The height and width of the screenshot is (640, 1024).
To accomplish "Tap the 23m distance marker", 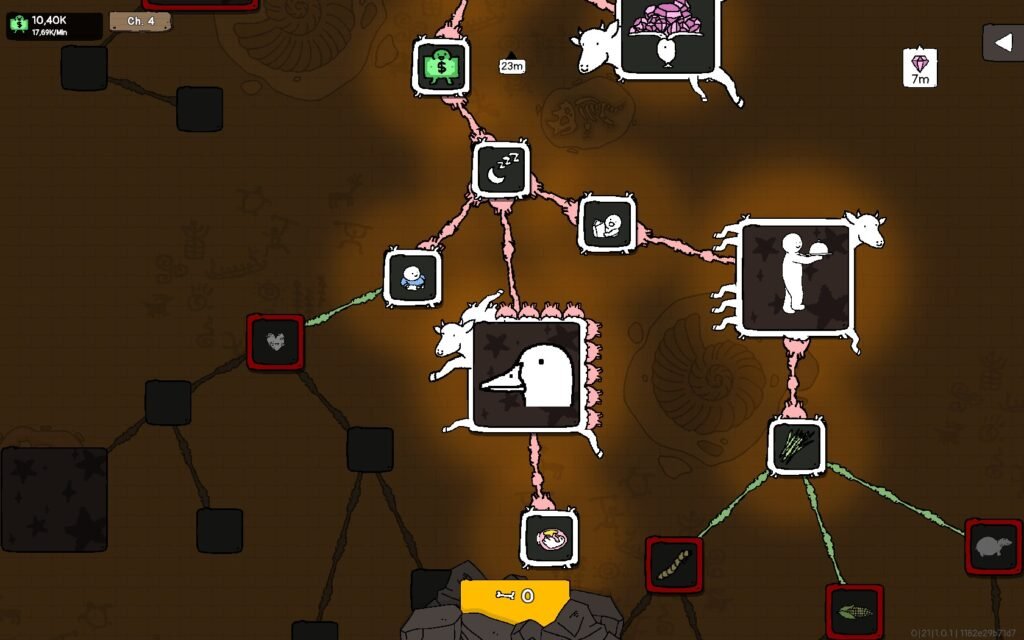I will (512, 64).
